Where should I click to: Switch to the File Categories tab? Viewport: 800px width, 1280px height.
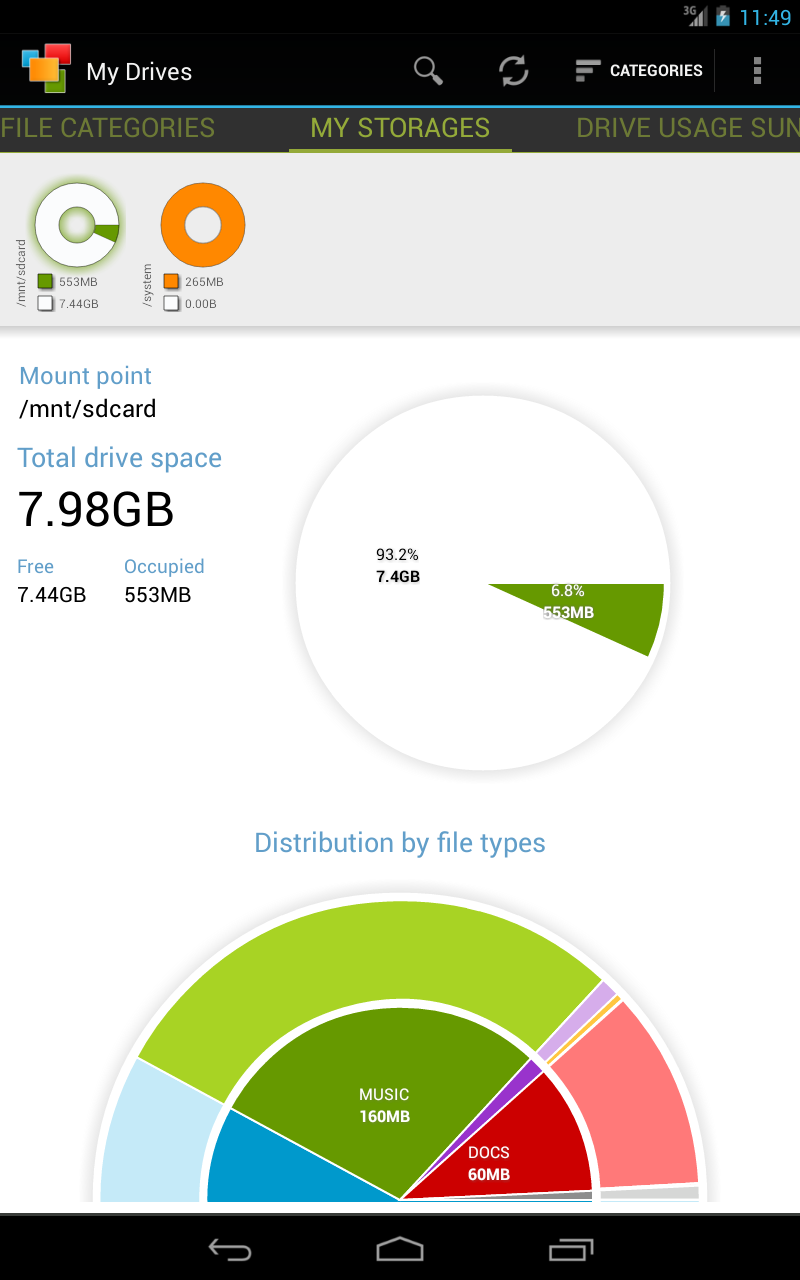(108, 128)
